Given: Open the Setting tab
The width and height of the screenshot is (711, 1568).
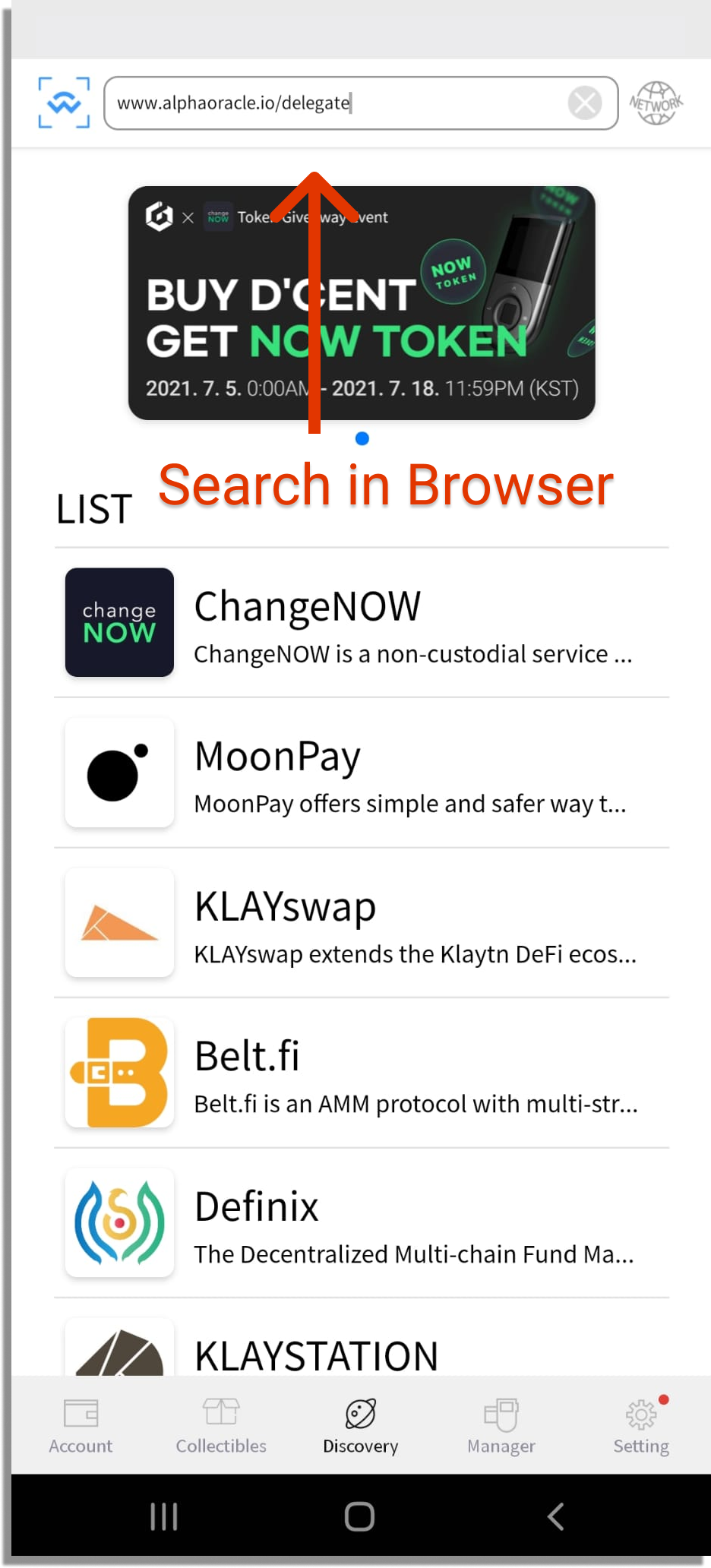Looking at the screenshot, I should click(x=641, y=1426).
